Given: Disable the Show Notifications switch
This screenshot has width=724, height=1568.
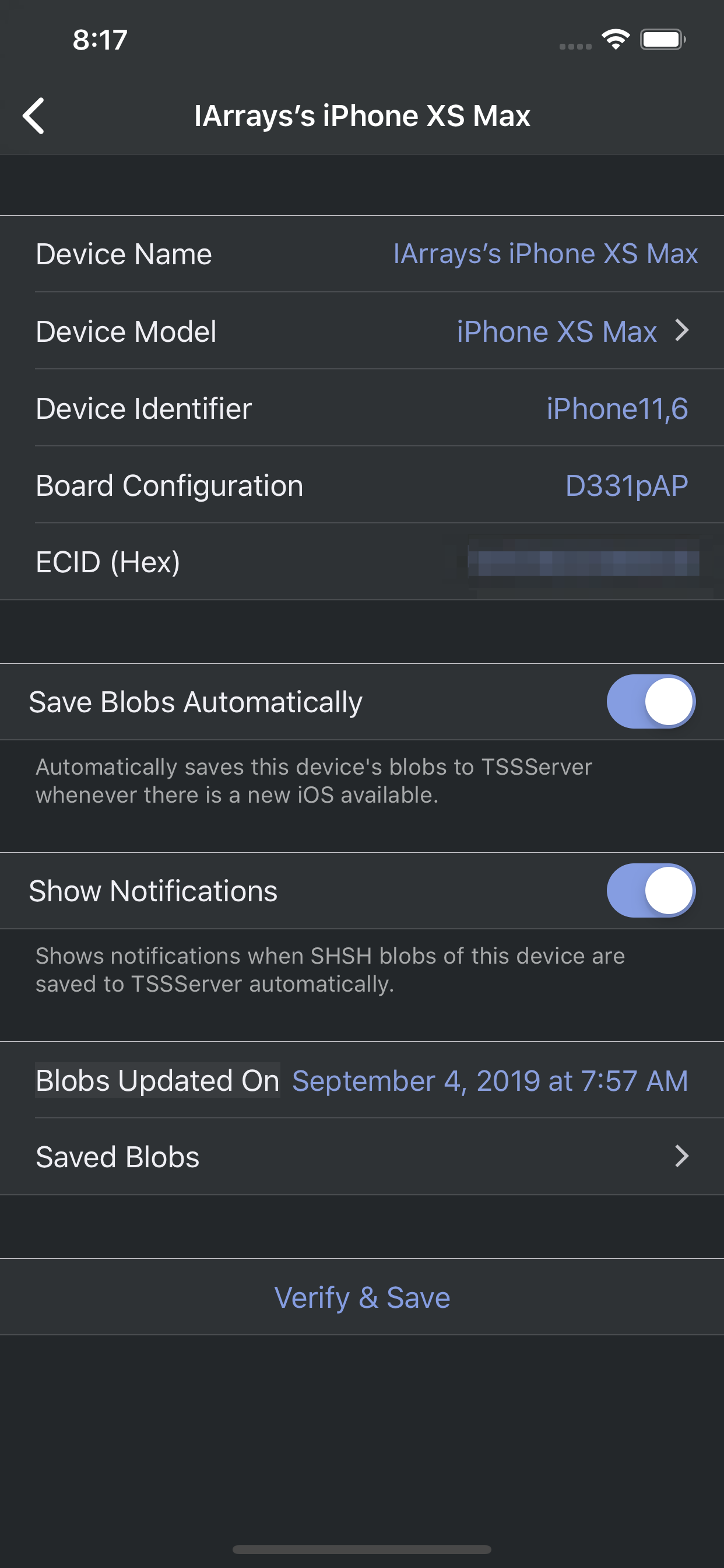Looking at the screenshot, I should click(x=651, y=890).
